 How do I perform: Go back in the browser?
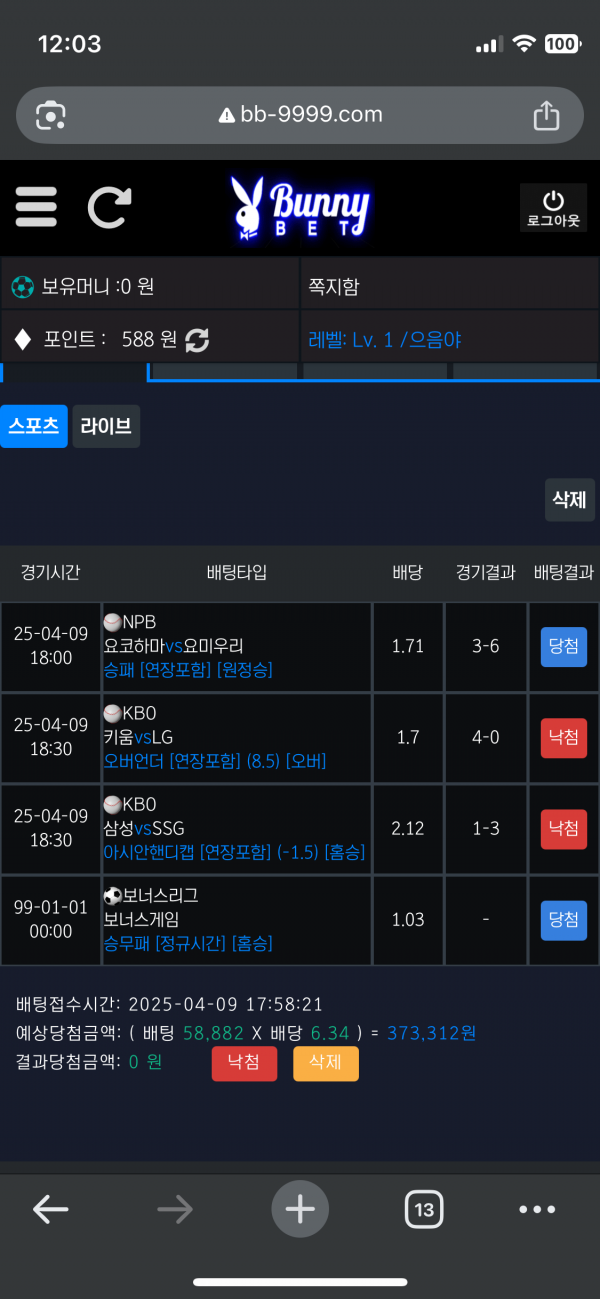coord(50,1210)
